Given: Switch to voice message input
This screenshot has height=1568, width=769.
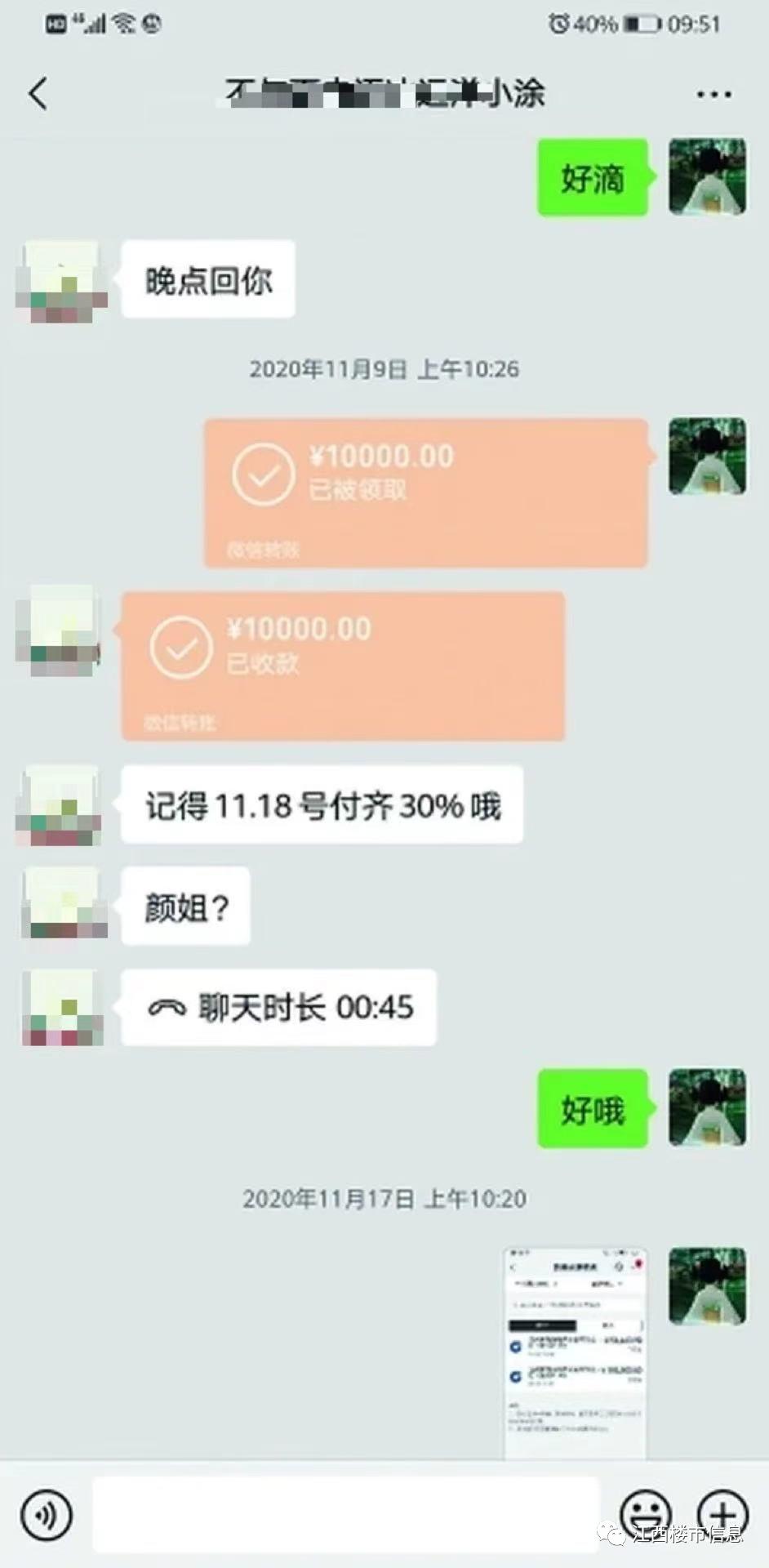Looking at the screenshot, I should point(47,1515).
